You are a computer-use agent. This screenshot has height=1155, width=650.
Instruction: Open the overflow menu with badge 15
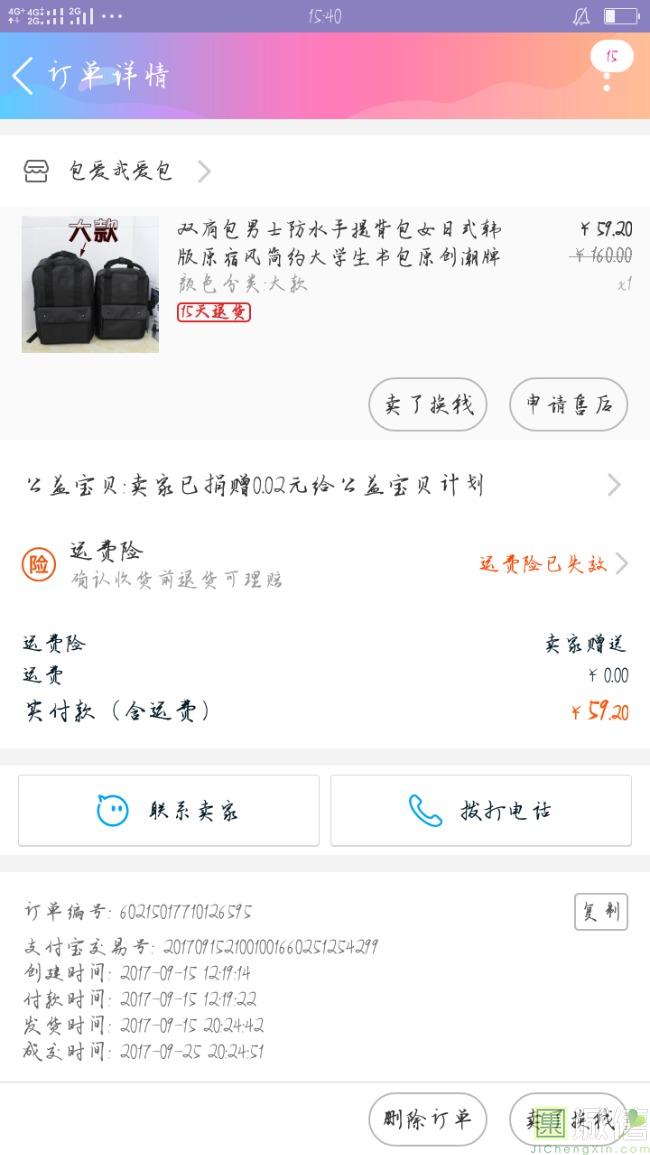[608, 66]
